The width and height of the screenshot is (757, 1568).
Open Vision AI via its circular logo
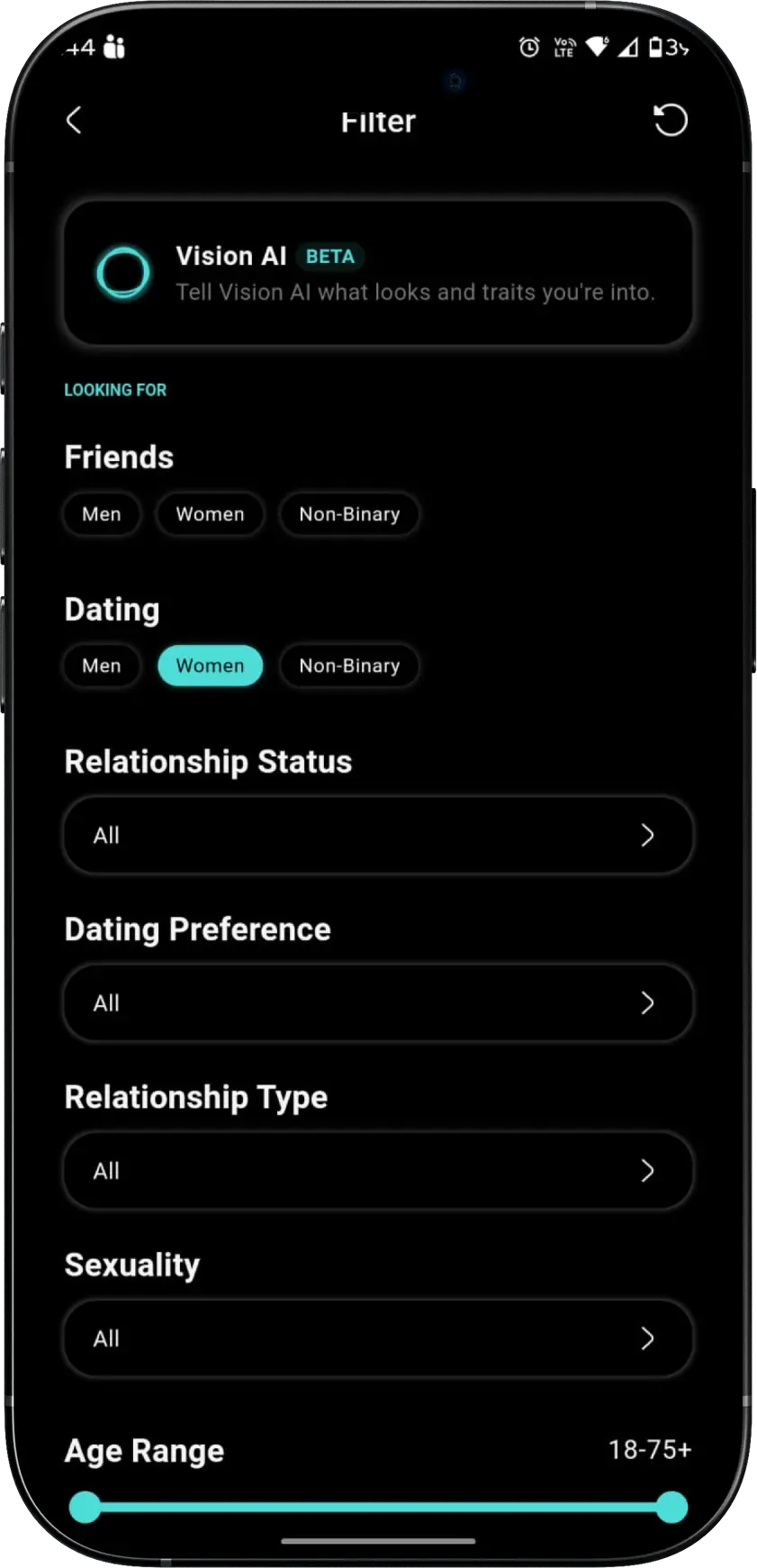pos(123,272)
